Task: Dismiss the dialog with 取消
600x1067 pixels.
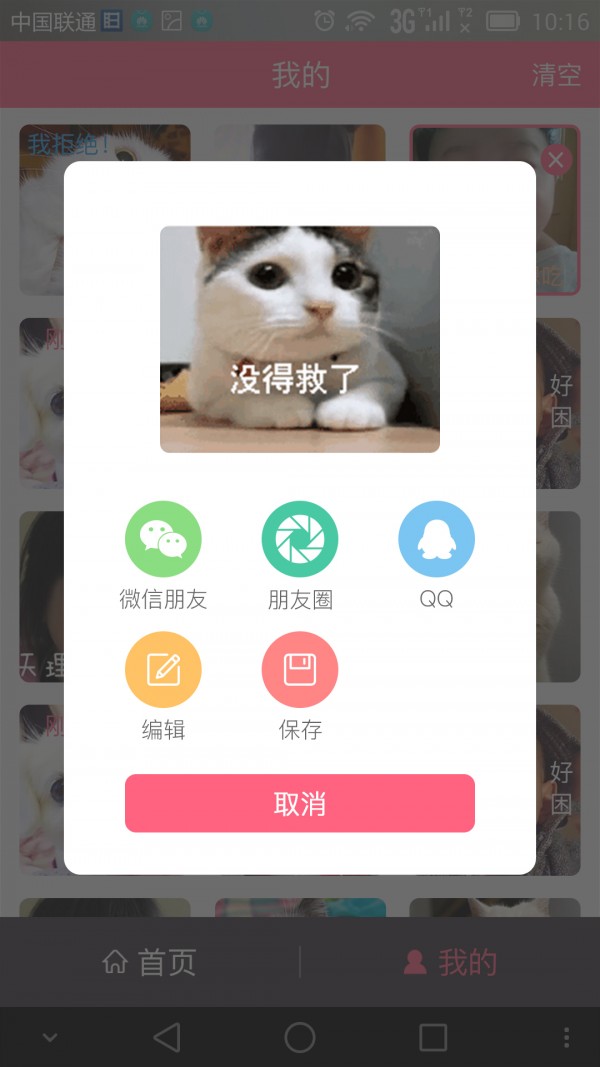Action: [x=300, y=803]
